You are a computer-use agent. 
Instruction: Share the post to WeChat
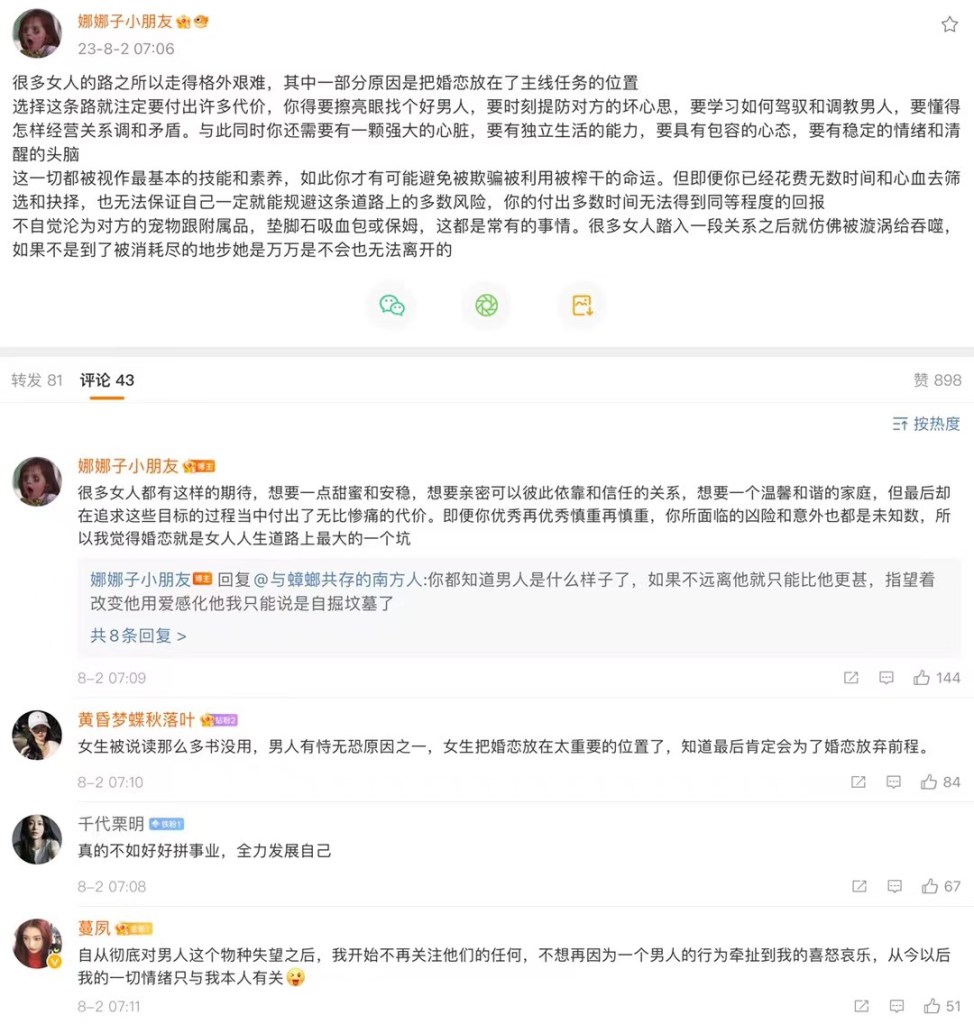pyautogui.click(x=392, y=306)
